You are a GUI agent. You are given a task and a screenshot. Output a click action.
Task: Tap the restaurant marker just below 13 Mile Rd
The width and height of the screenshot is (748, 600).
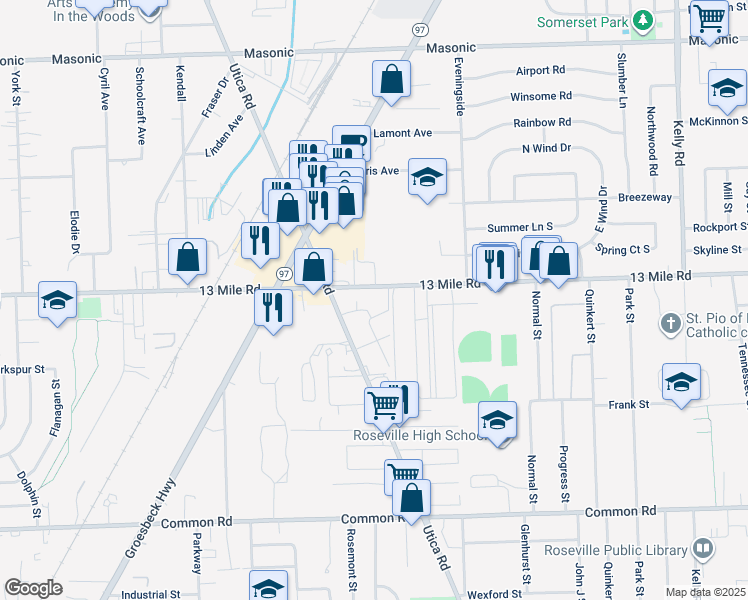(272, 307)
